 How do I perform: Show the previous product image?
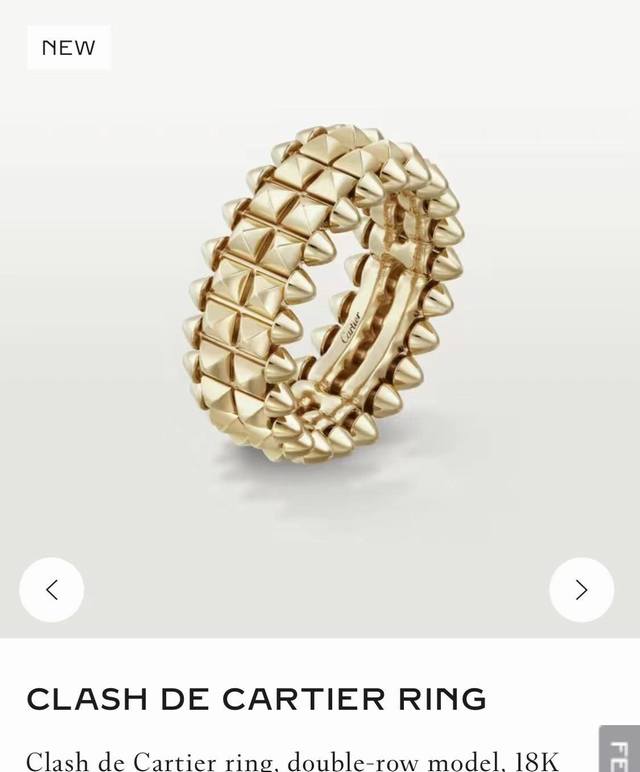[x=52, y=590]
